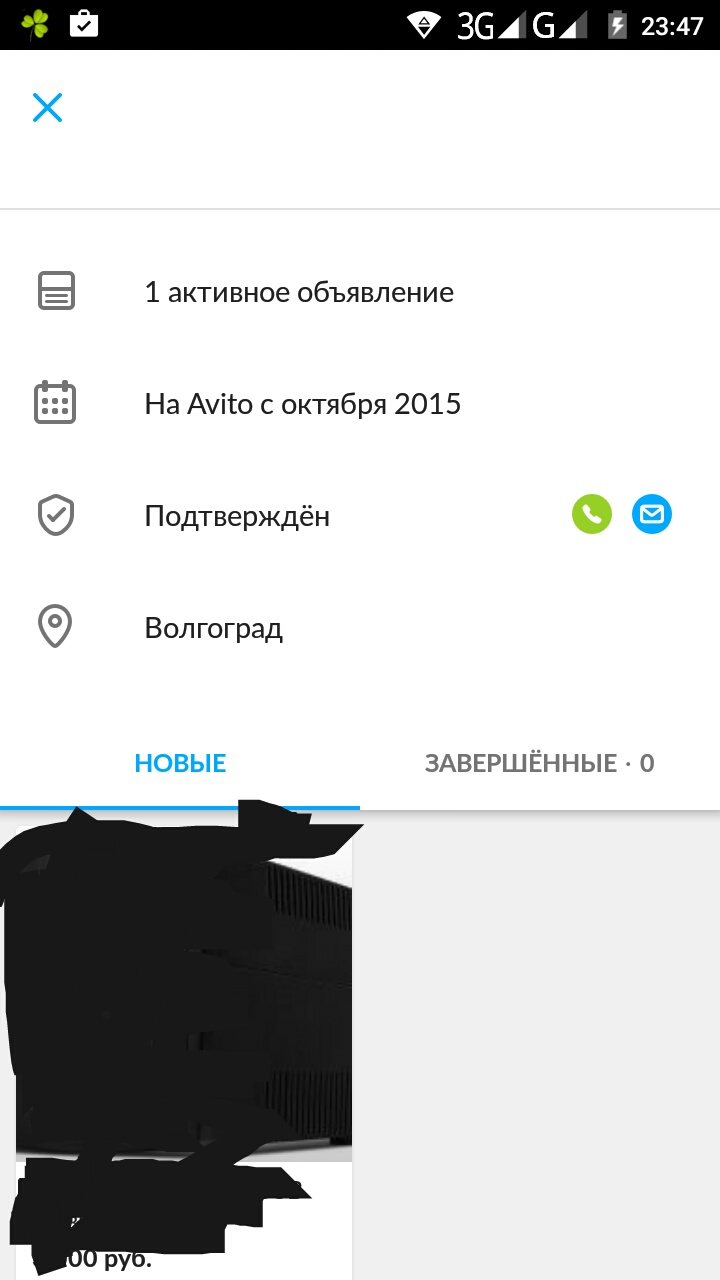Switch to the Завершённые tab
Screen dimensions: 720x1280
[539, 763]
